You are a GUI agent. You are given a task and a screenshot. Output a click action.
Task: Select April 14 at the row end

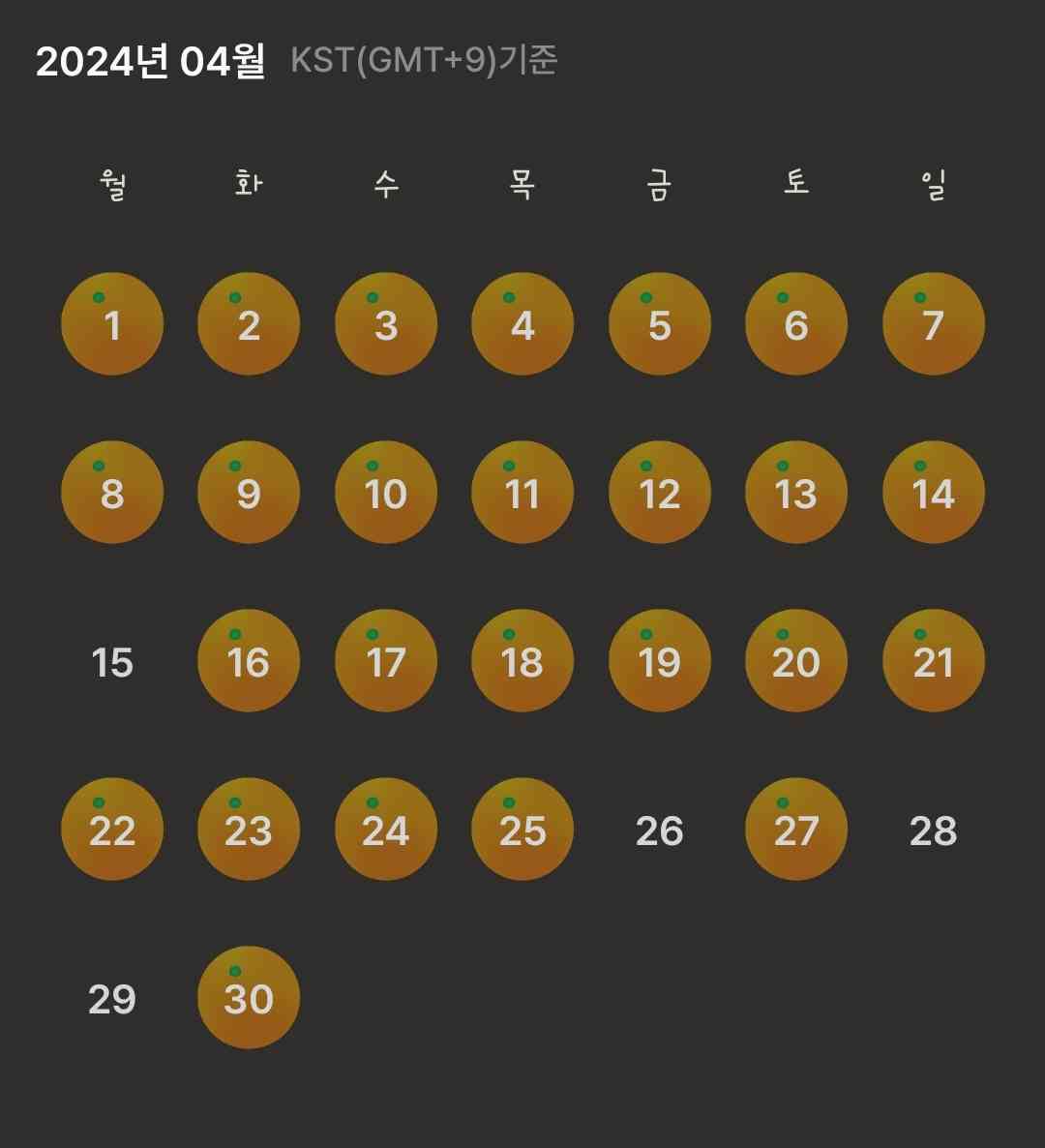[x=933, y=492]
